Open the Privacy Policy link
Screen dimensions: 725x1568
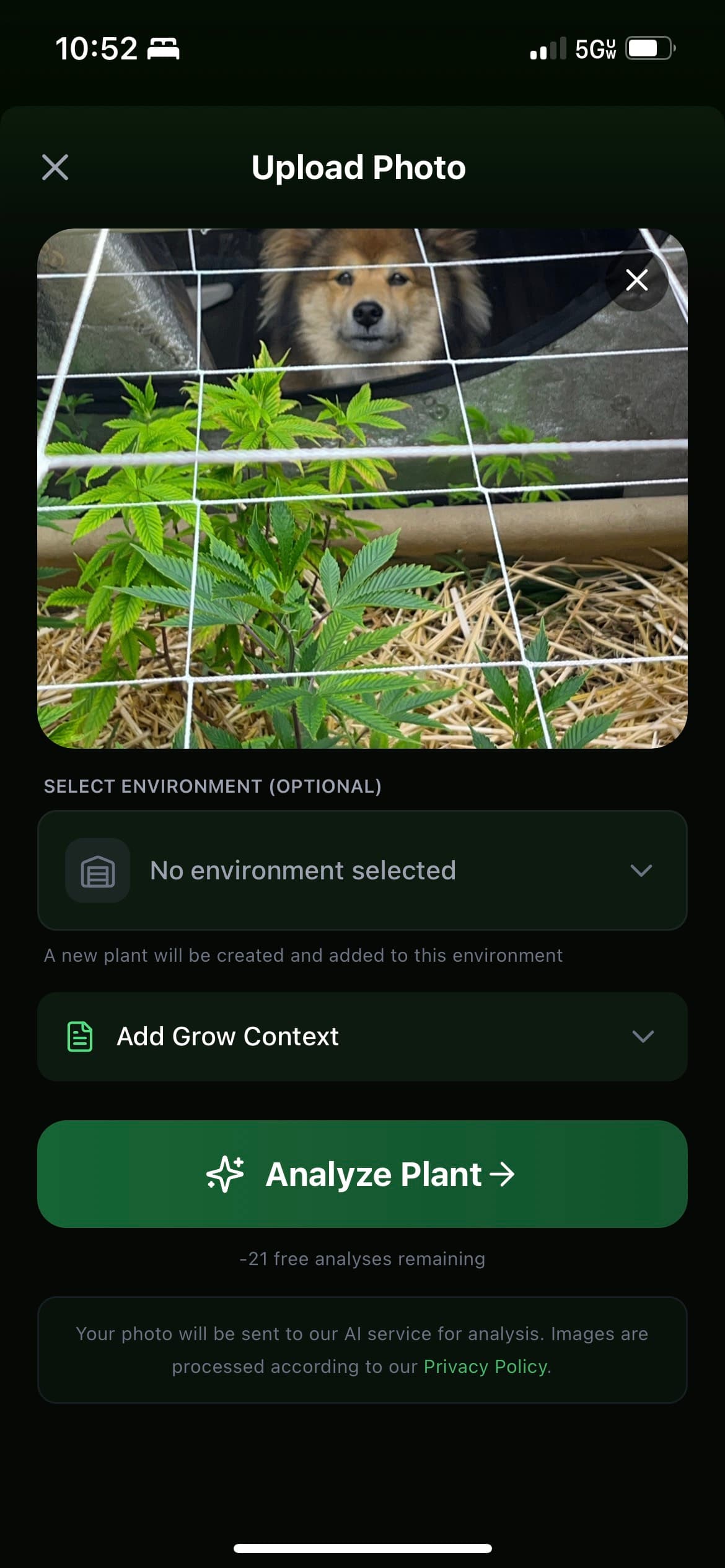486,1367
